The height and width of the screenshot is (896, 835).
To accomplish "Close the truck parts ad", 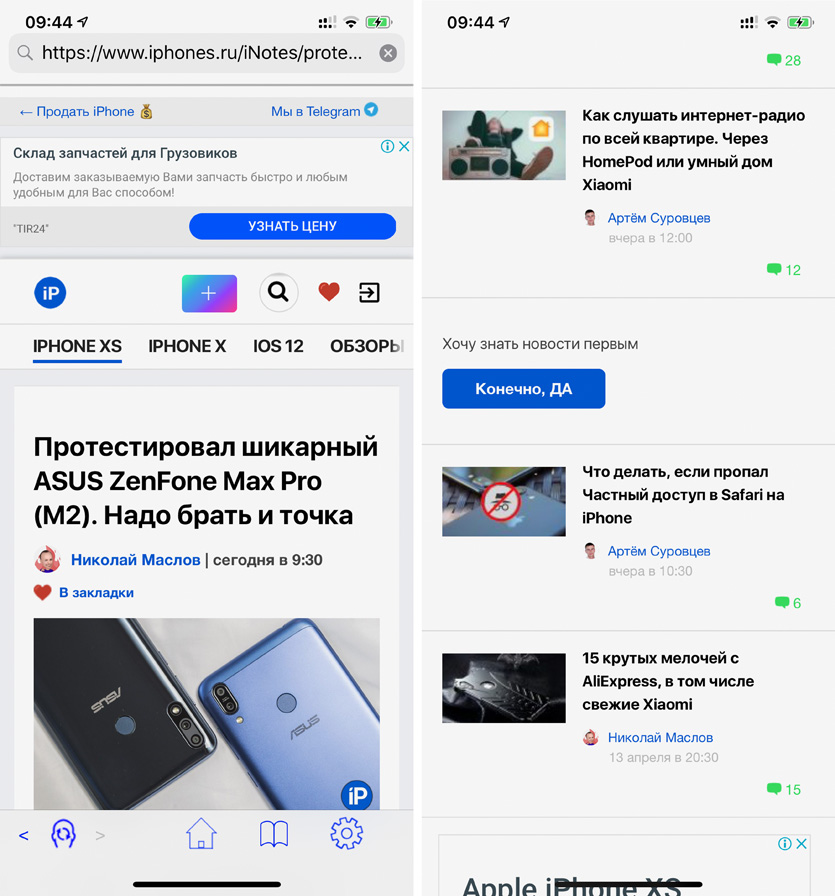I will point(404,146).
